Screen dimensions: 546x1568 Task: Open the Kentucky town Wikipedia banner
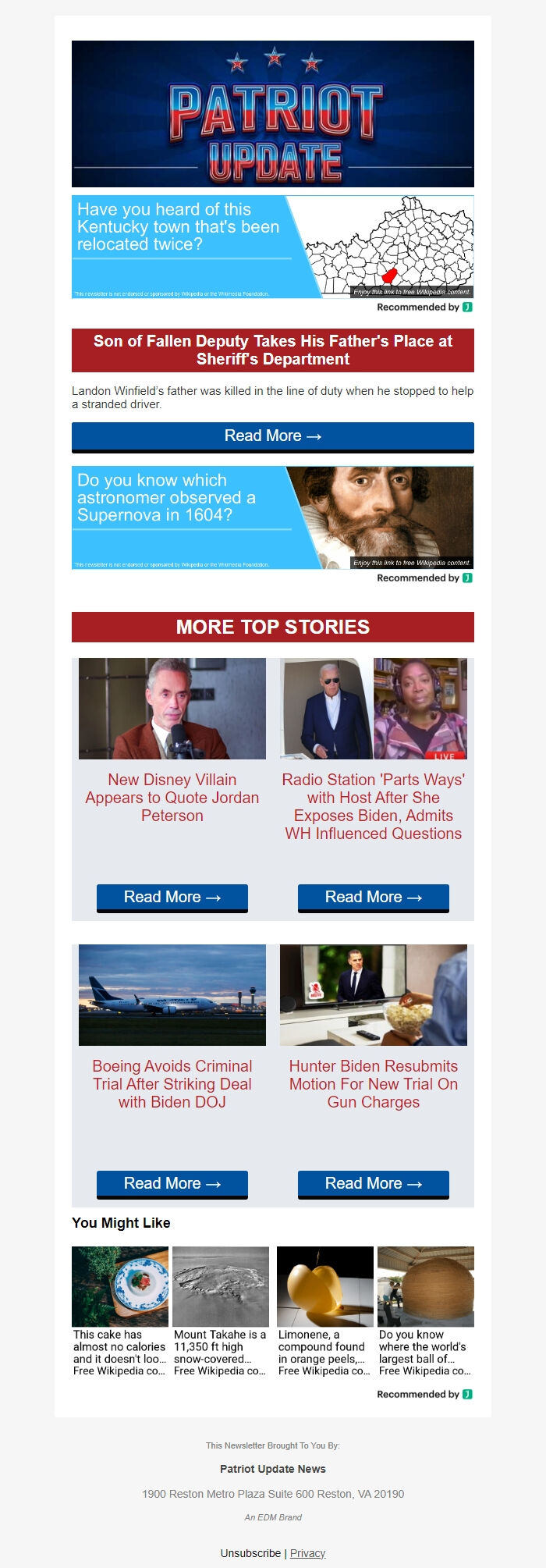click(x=272, y=246)
